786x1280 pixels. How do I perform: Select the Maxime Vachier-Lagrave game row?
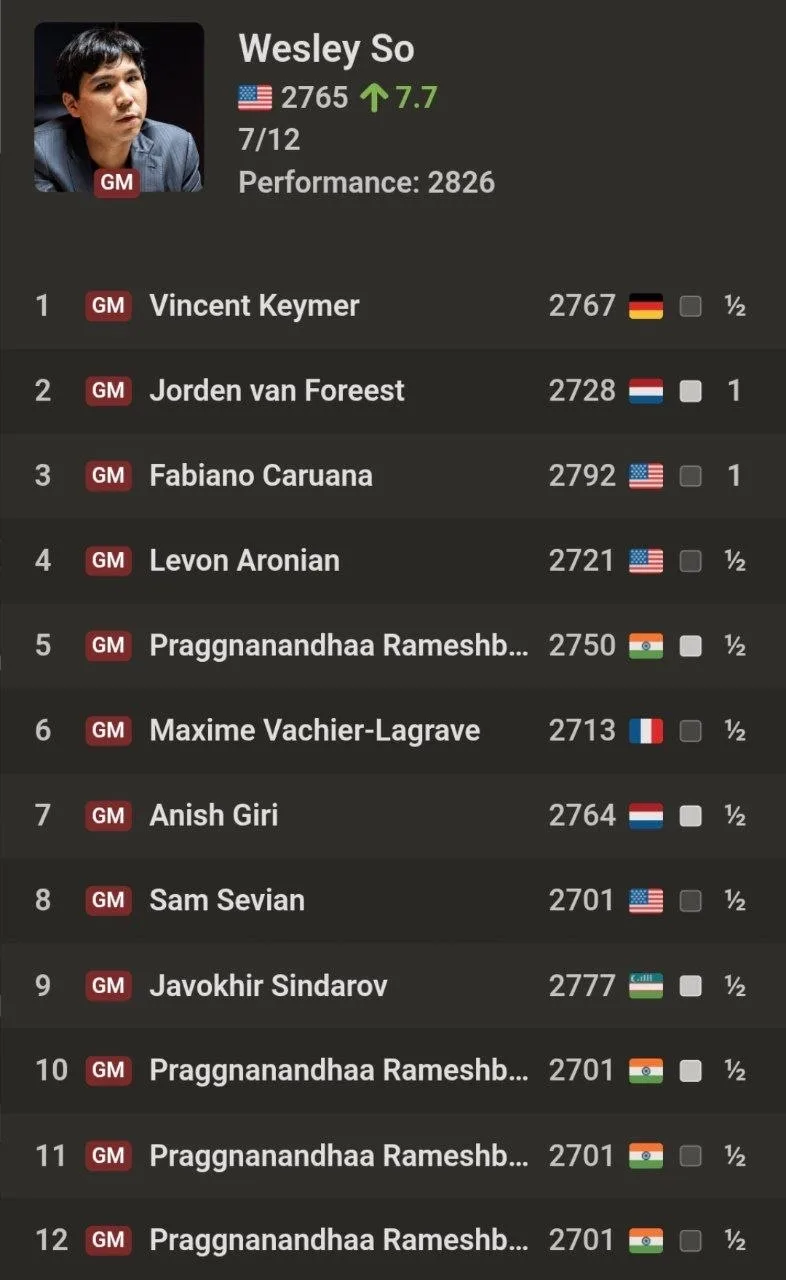pyautogui.click(x=393, y=731)
